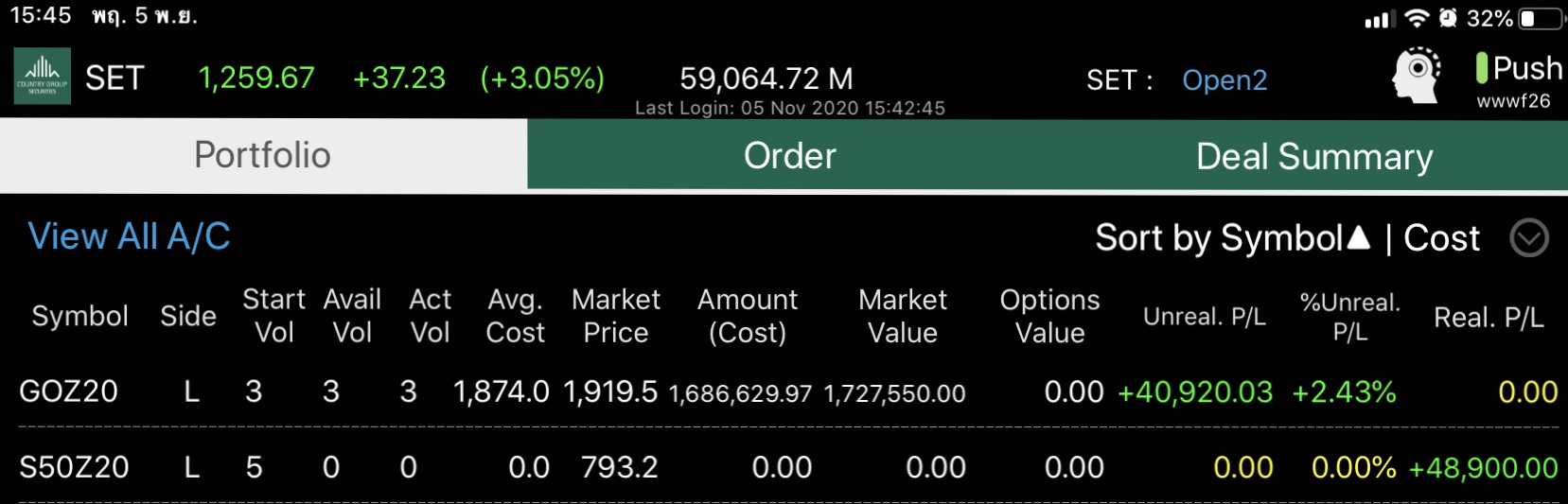Tap View All A/C link

coord(130,236)
